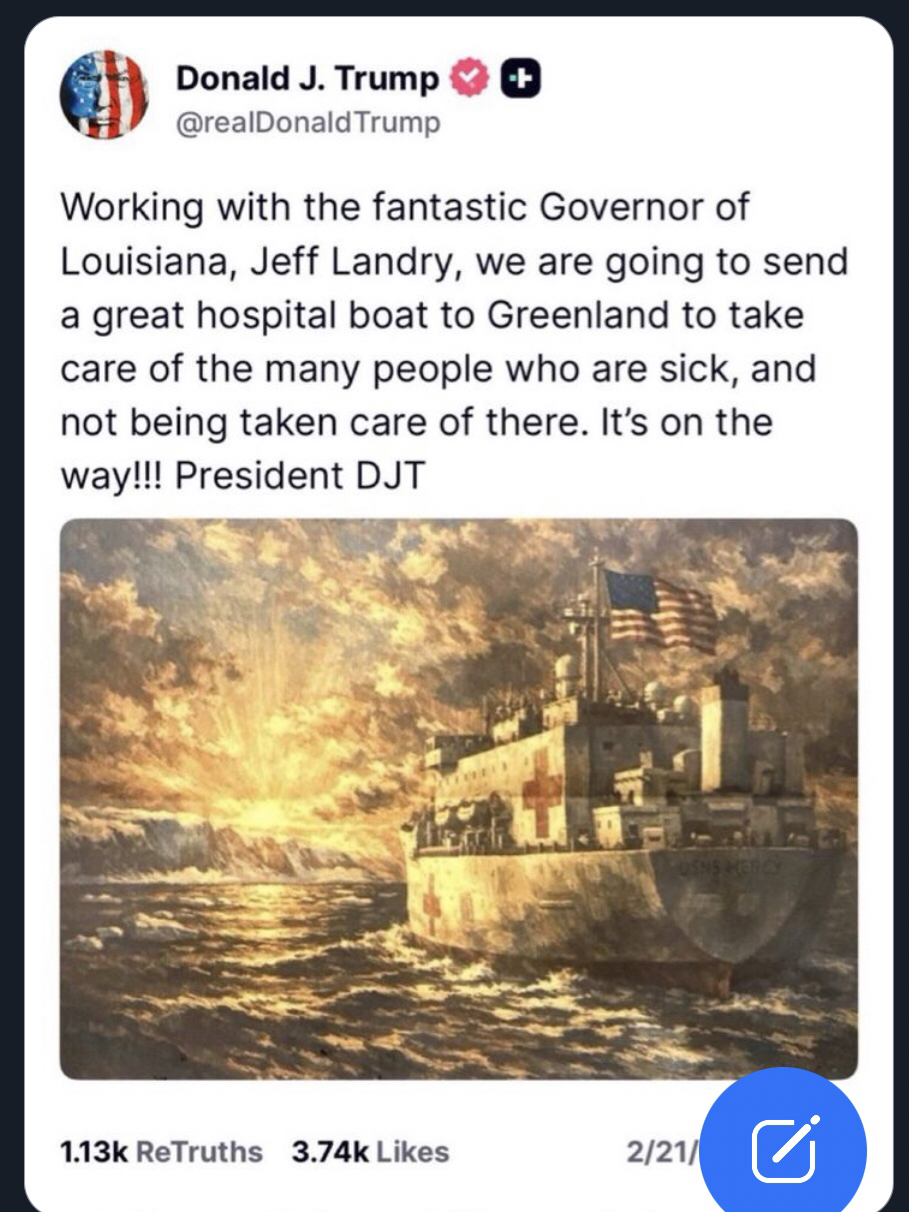909x1212 pixels.
Task: Compose a new Truth post
Action: coord(783,1148)
